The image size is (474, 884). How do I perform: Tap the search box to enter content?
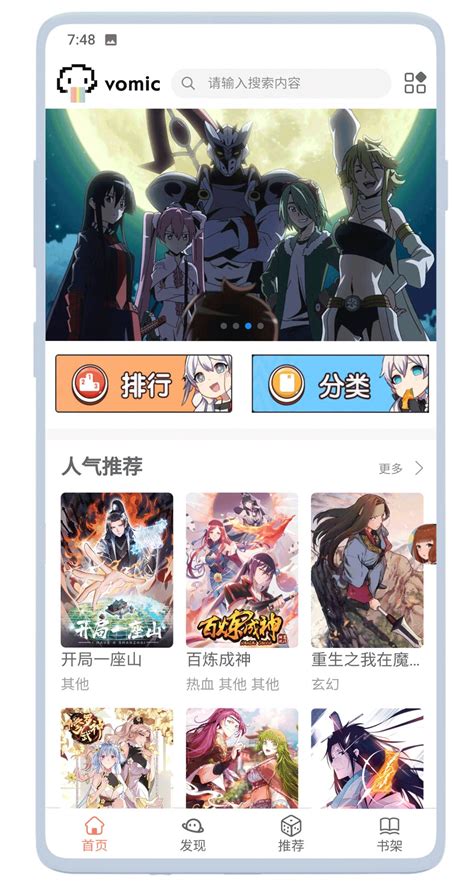click(x=281, y=83)
